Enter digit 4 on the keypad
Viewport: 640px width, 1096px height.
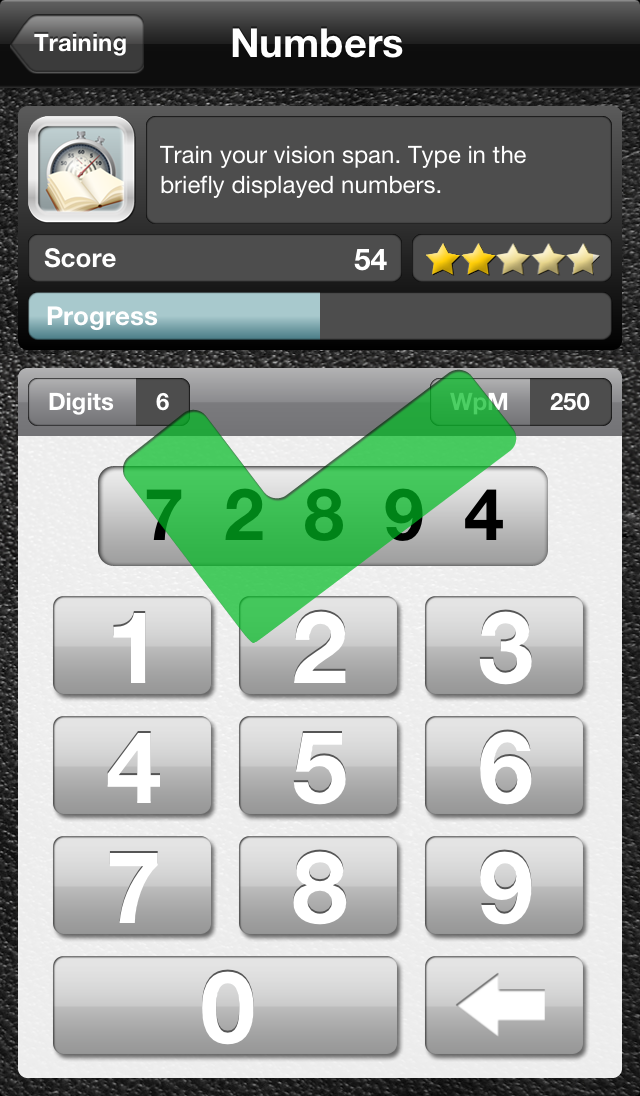point(133,766)
